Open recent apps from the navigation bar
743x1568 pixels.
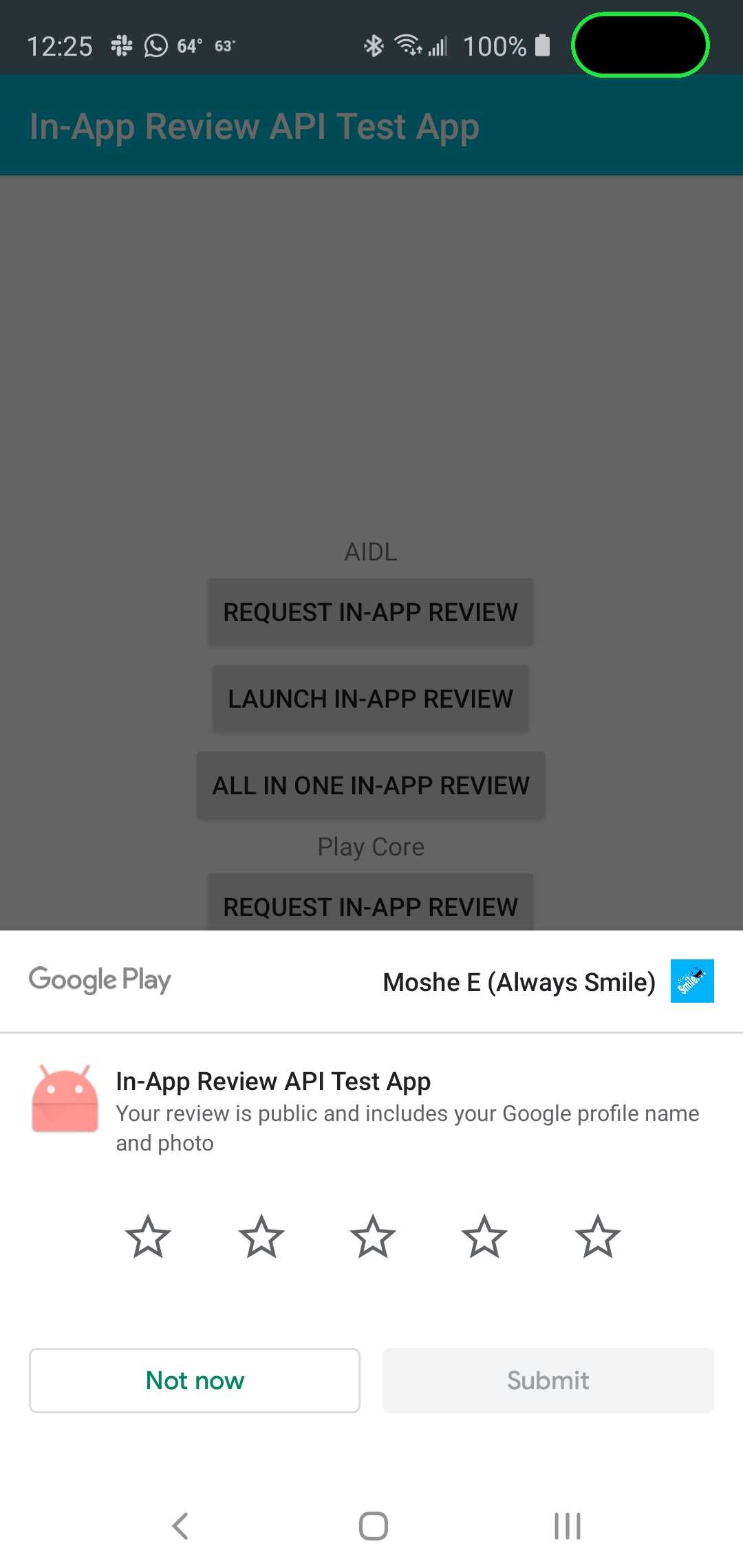tap(567, 1526)
